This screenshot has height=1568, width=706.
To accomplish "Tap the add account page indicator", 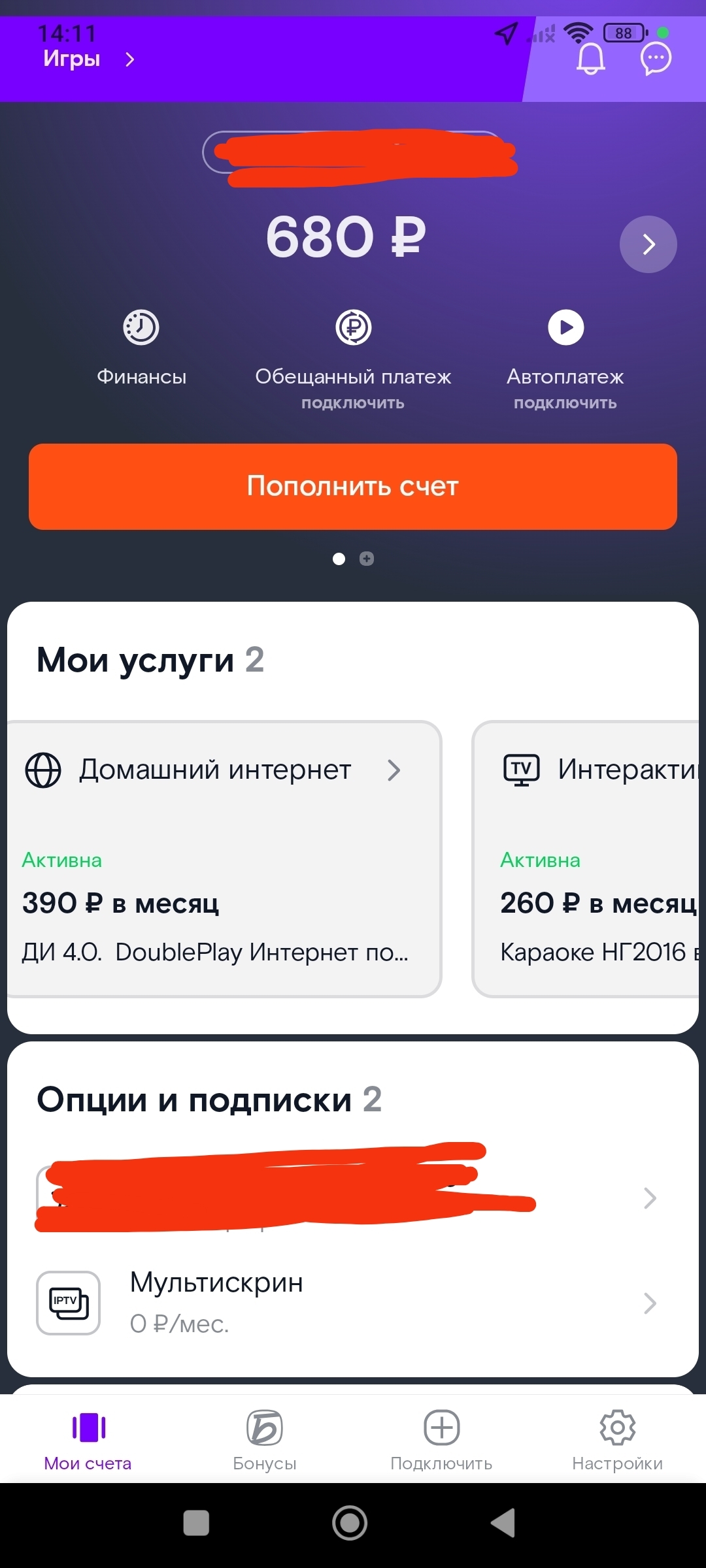I will pos(367,559).
